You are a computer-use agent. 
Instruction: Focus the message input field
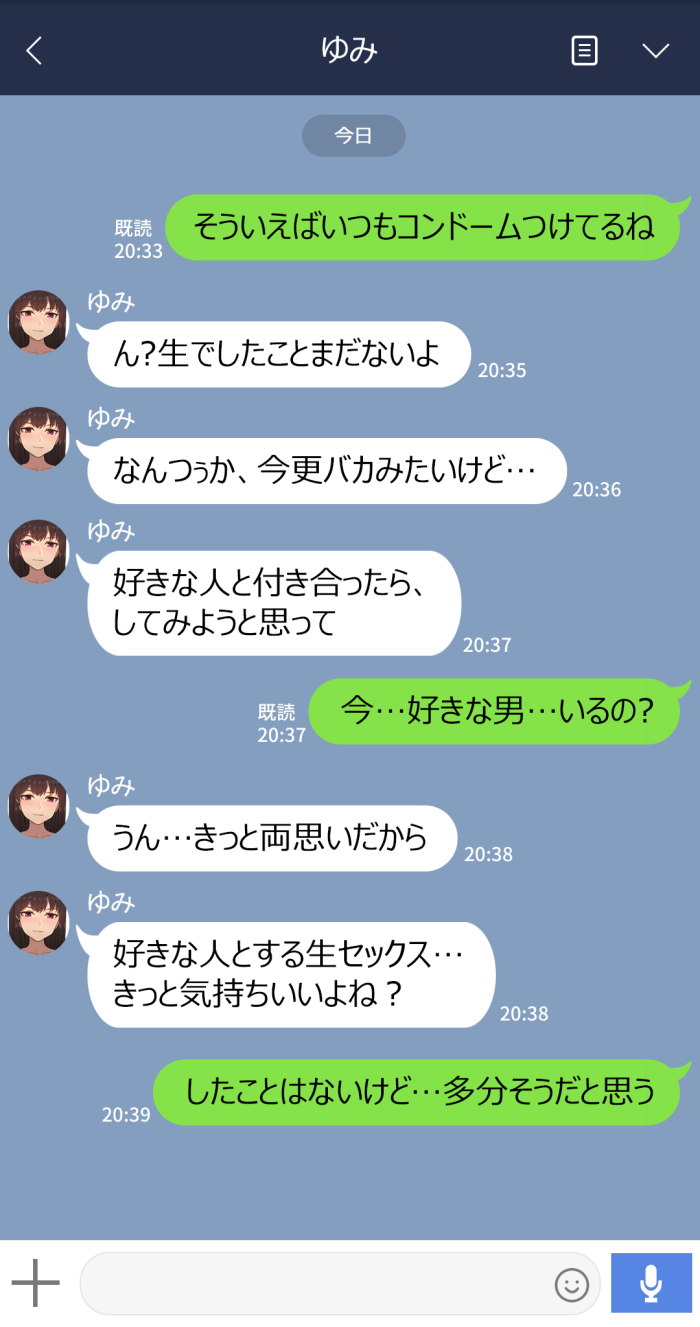click(315, 1283)
